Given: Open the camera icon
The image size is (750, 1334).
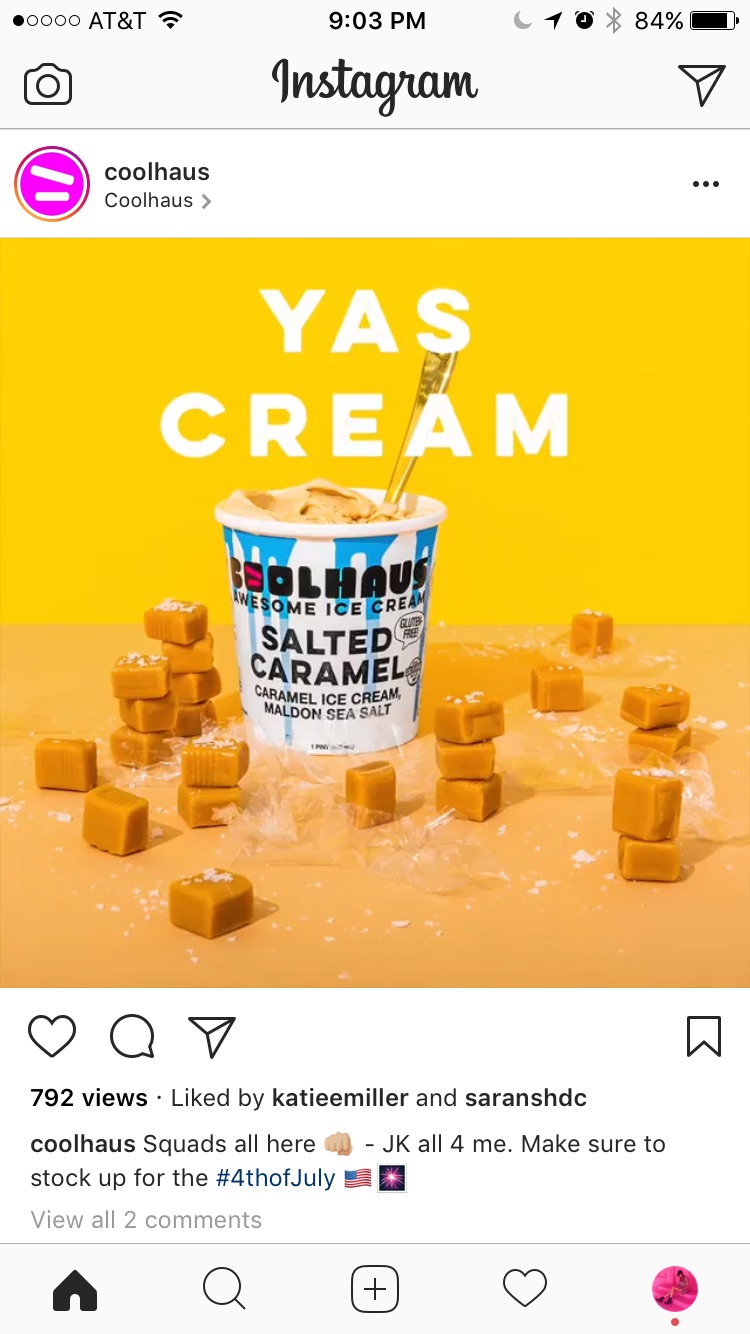Looking at the screenshot, I should click(48, 85).
